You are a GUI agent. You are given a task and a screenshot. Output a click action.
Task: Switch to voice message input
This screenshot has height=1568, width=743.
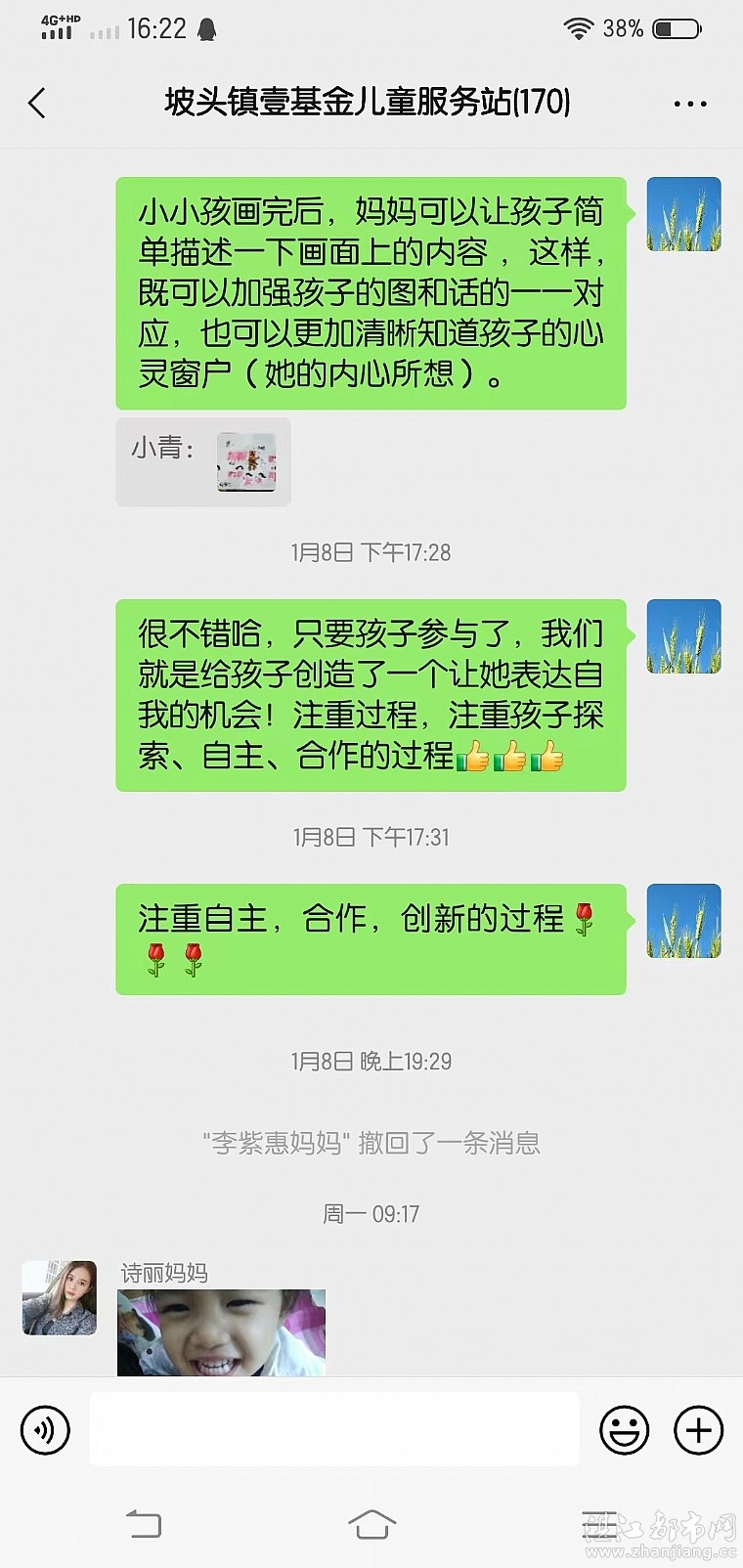click(x=45, y=1430)
